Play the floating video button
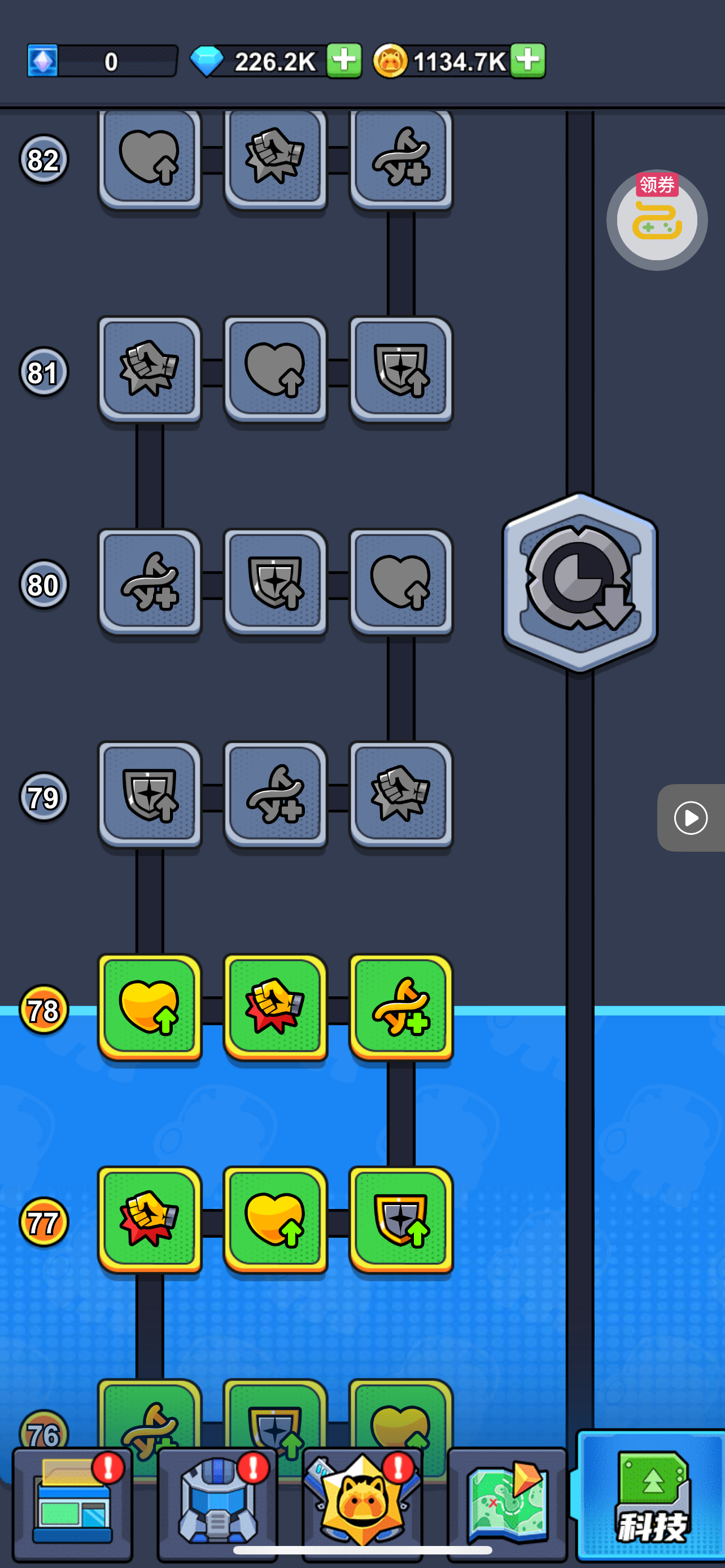725x1568 pixels. tap(691, 817)
